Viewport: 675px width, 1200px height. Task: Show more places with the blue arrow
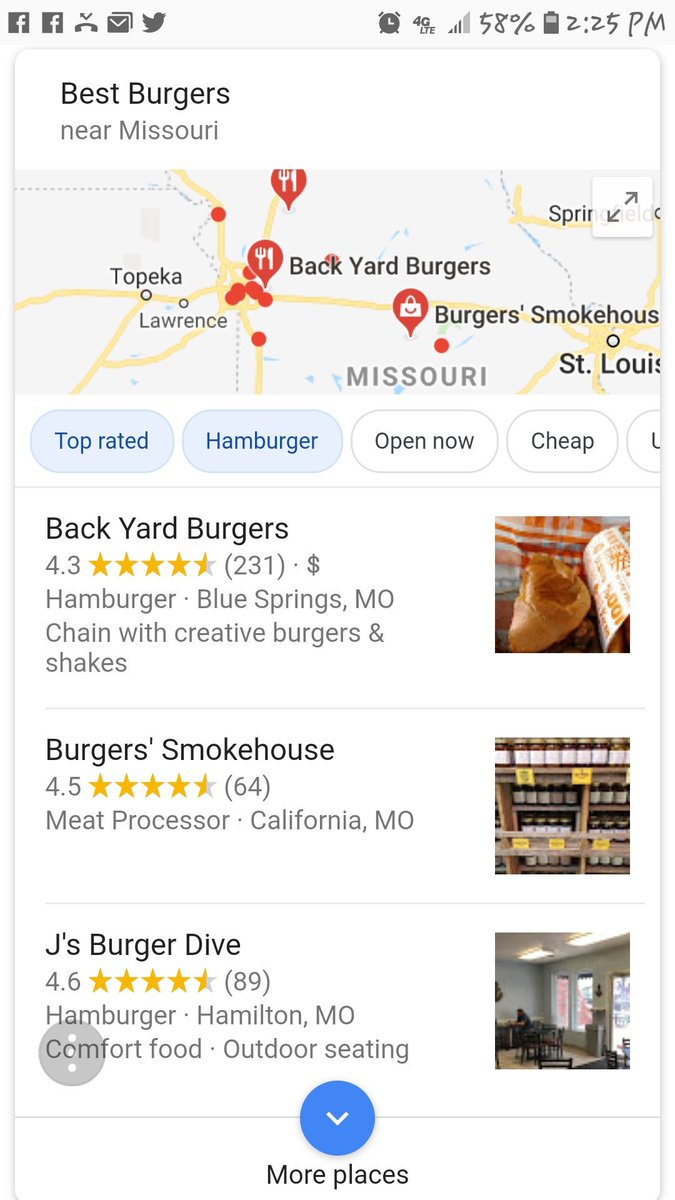337,1118
